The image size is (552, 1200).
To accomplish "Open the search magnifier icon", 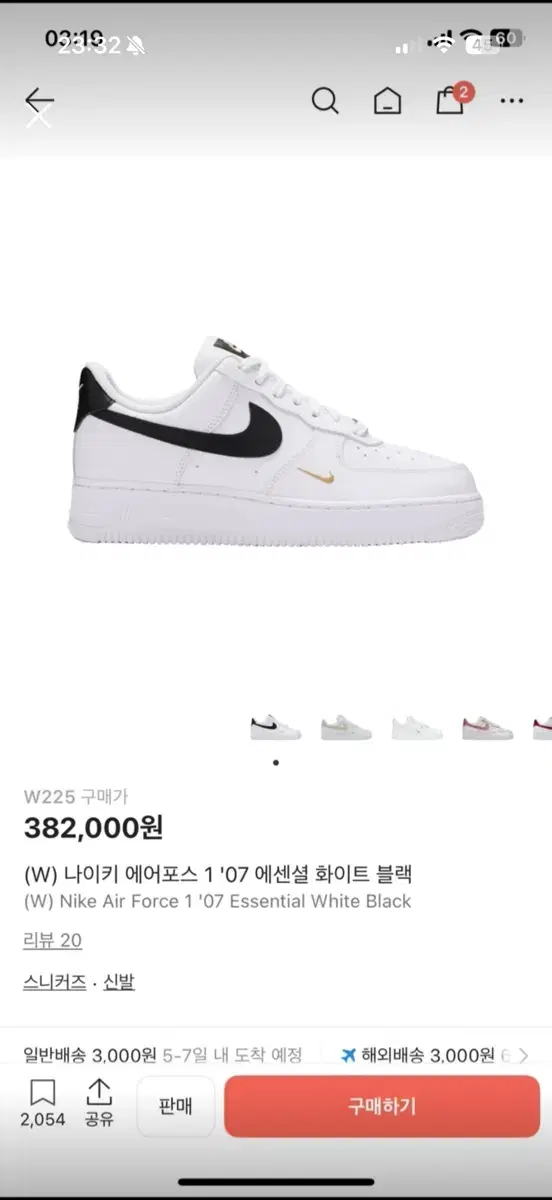I will point(325,101).
